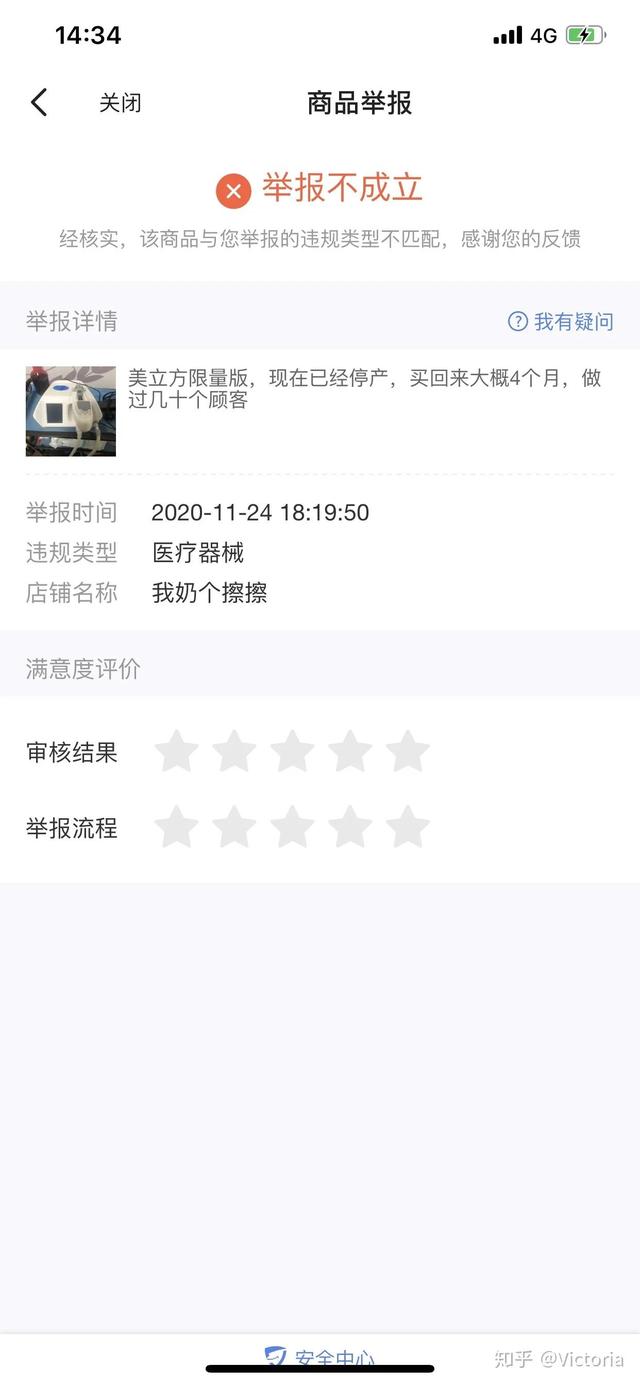This screenshot has width=640, height=1385.
Task: Open the 安全中心 link
Action: (320, 1358)
